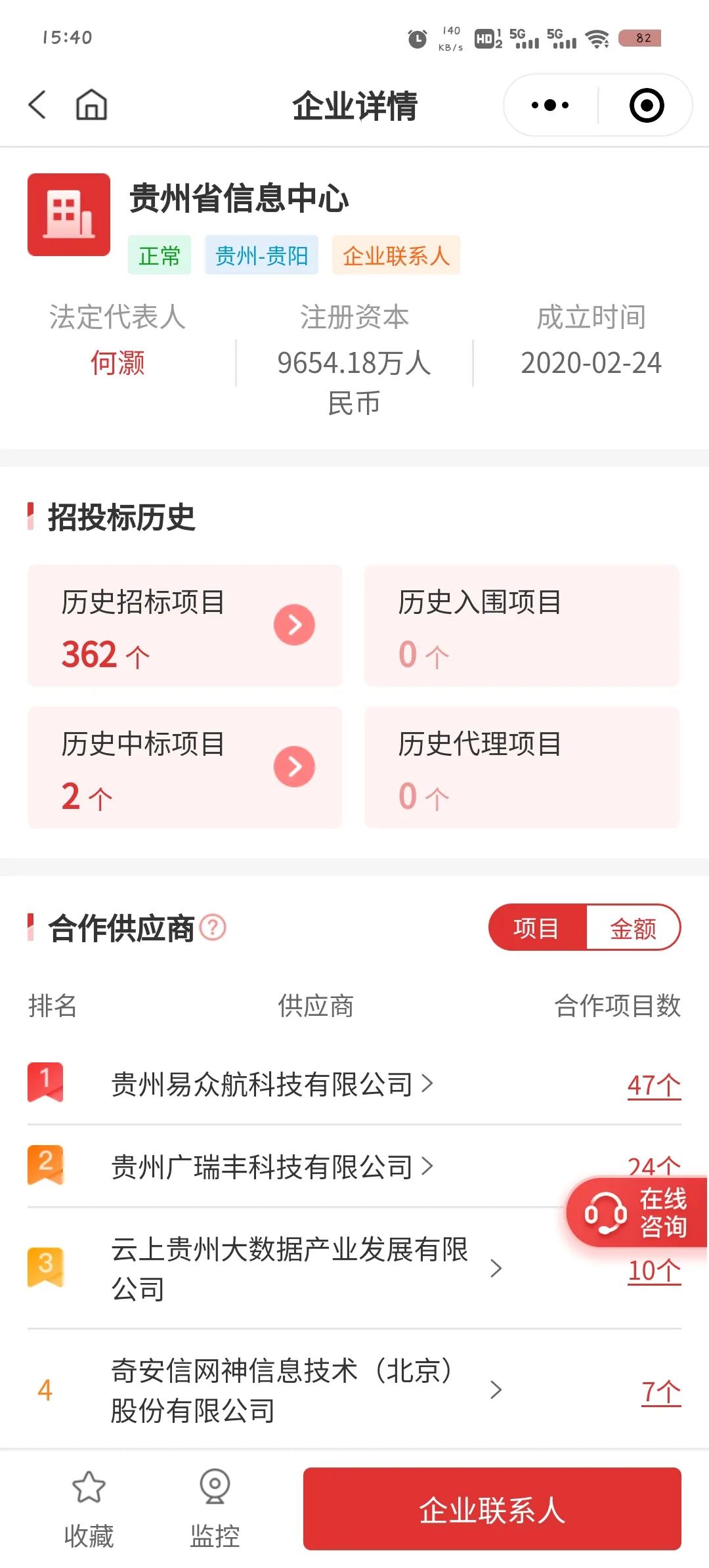Viewport: 709px width, 1568px height.
Task: Tap the red 企业联系人 bottom button
Action: click(x=492, y=1509)
